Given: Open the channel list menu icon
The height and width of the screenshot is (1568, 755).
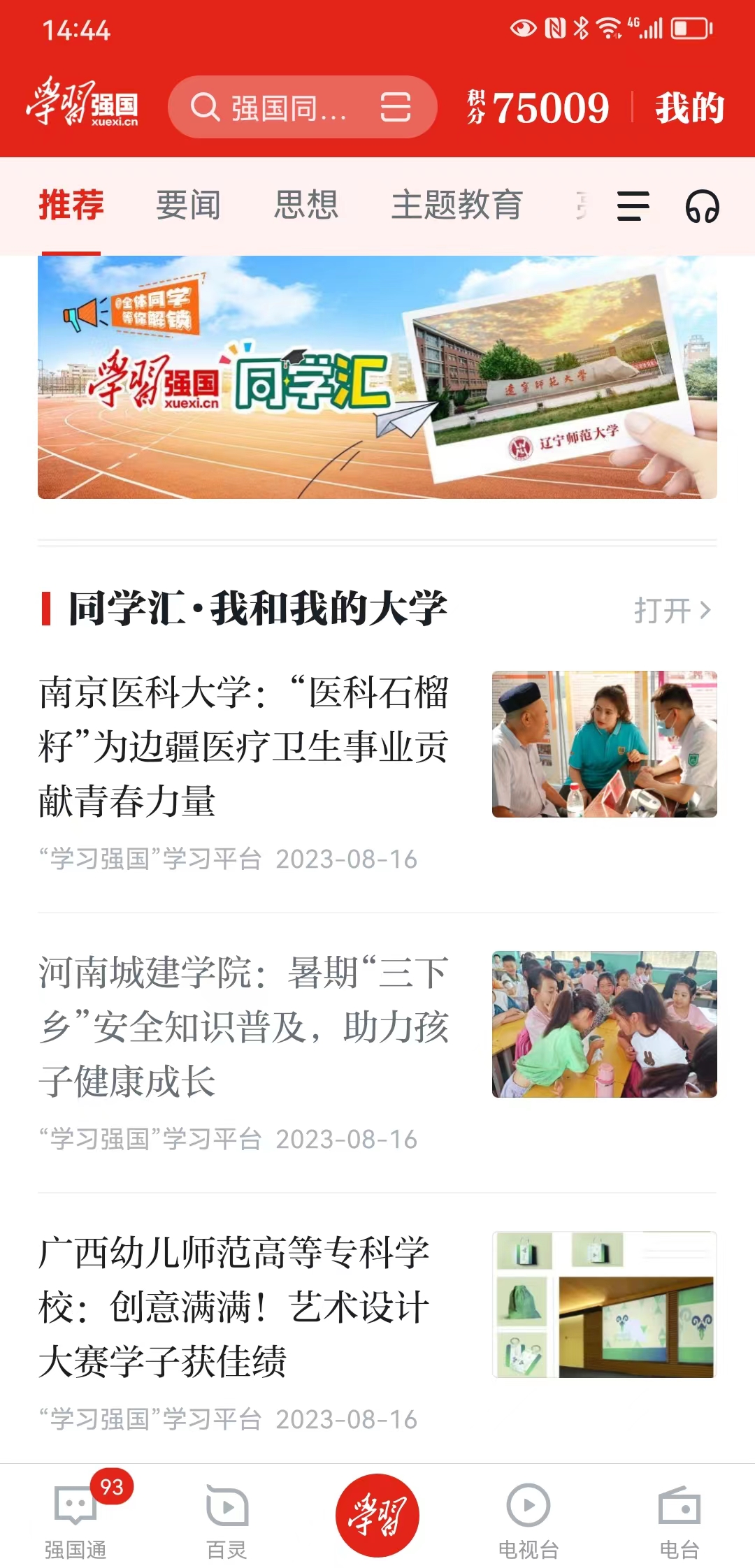Looking at the screenshot, I should 633,207.
